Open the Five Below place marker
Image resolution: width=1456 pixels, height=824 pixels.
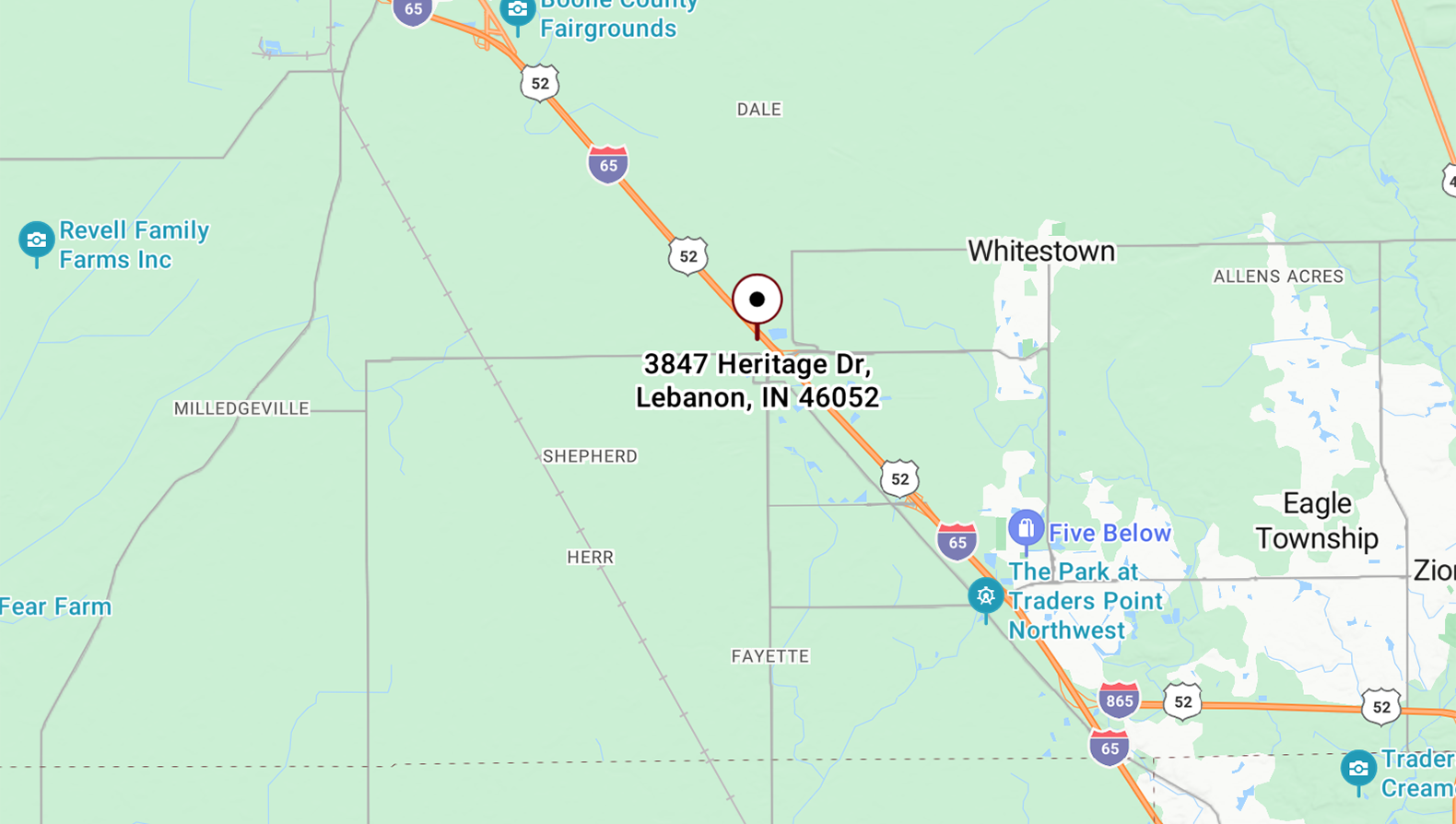[1026, 529]
